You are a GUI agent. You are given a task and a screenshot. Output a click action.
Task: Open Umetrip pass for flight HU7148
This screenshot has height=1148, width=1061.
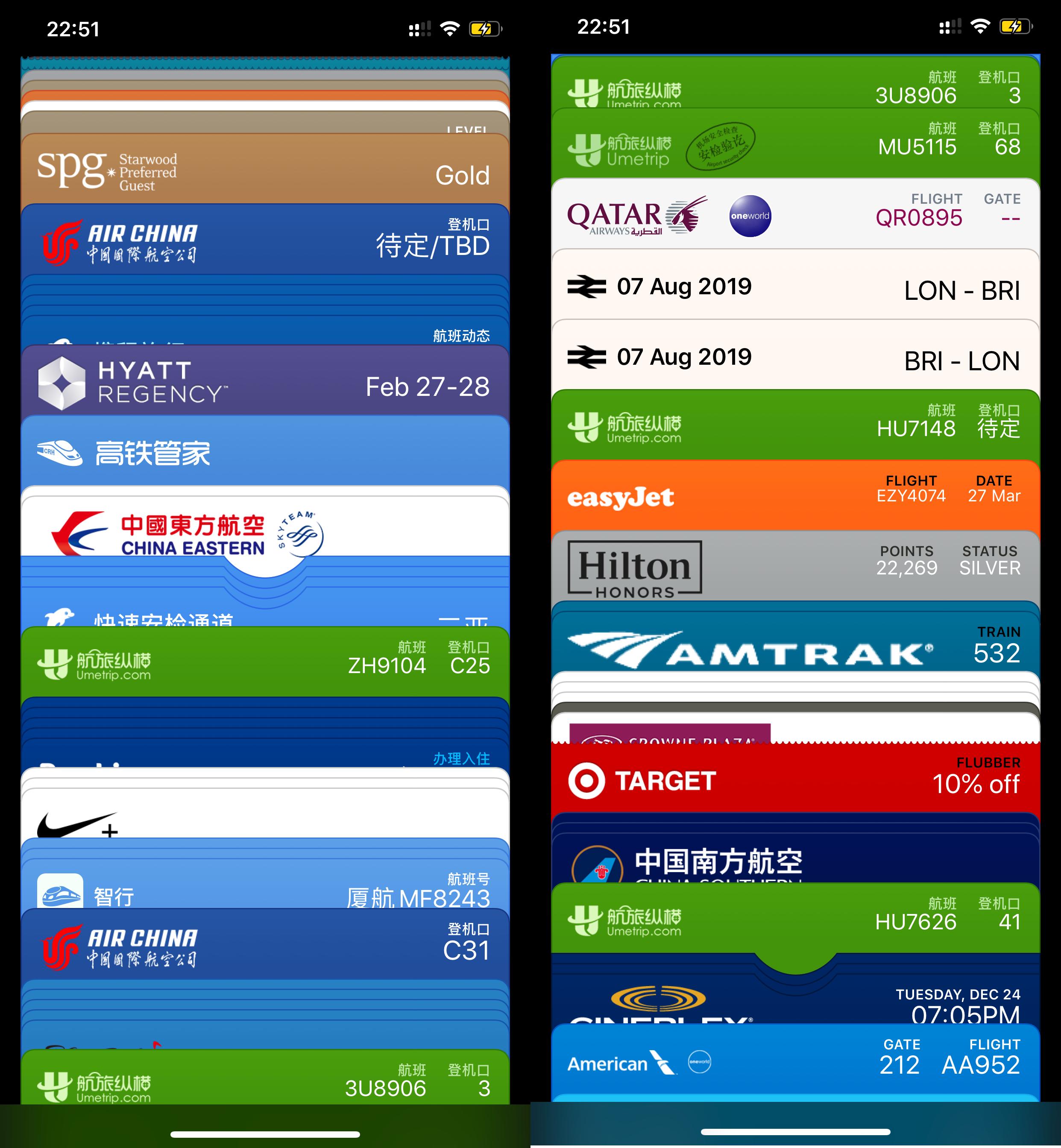click(795, 427)
